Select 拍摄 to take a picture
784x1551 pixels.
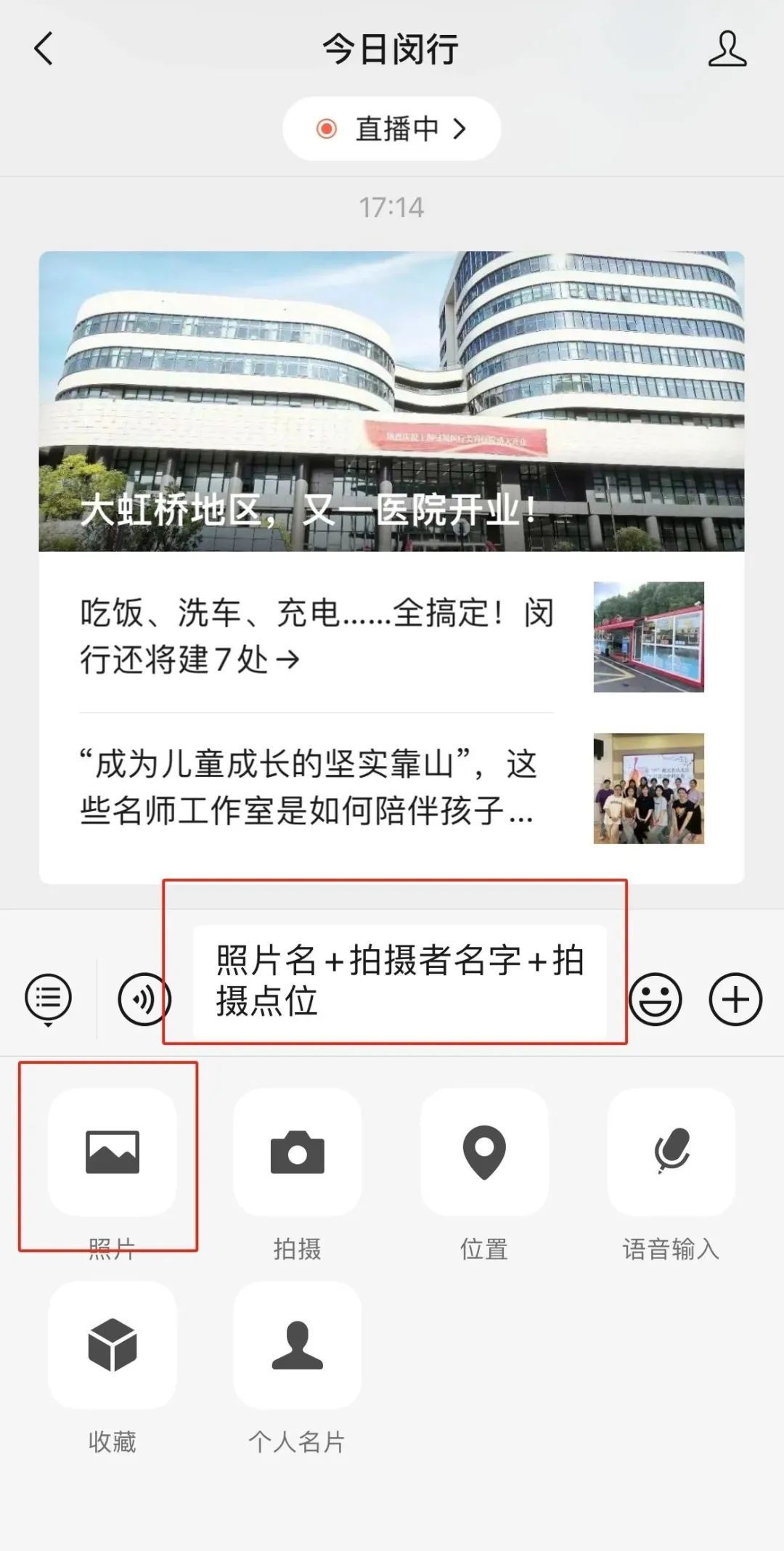click(297, 1152)
